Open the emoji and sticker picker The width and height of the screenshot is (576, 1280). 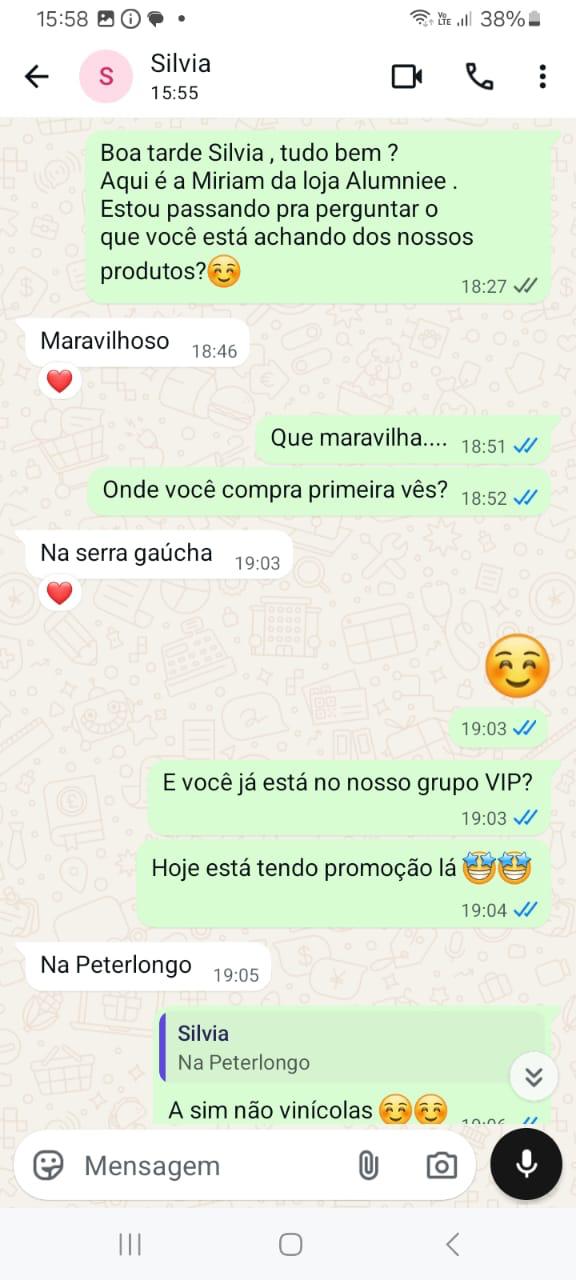49,1165
